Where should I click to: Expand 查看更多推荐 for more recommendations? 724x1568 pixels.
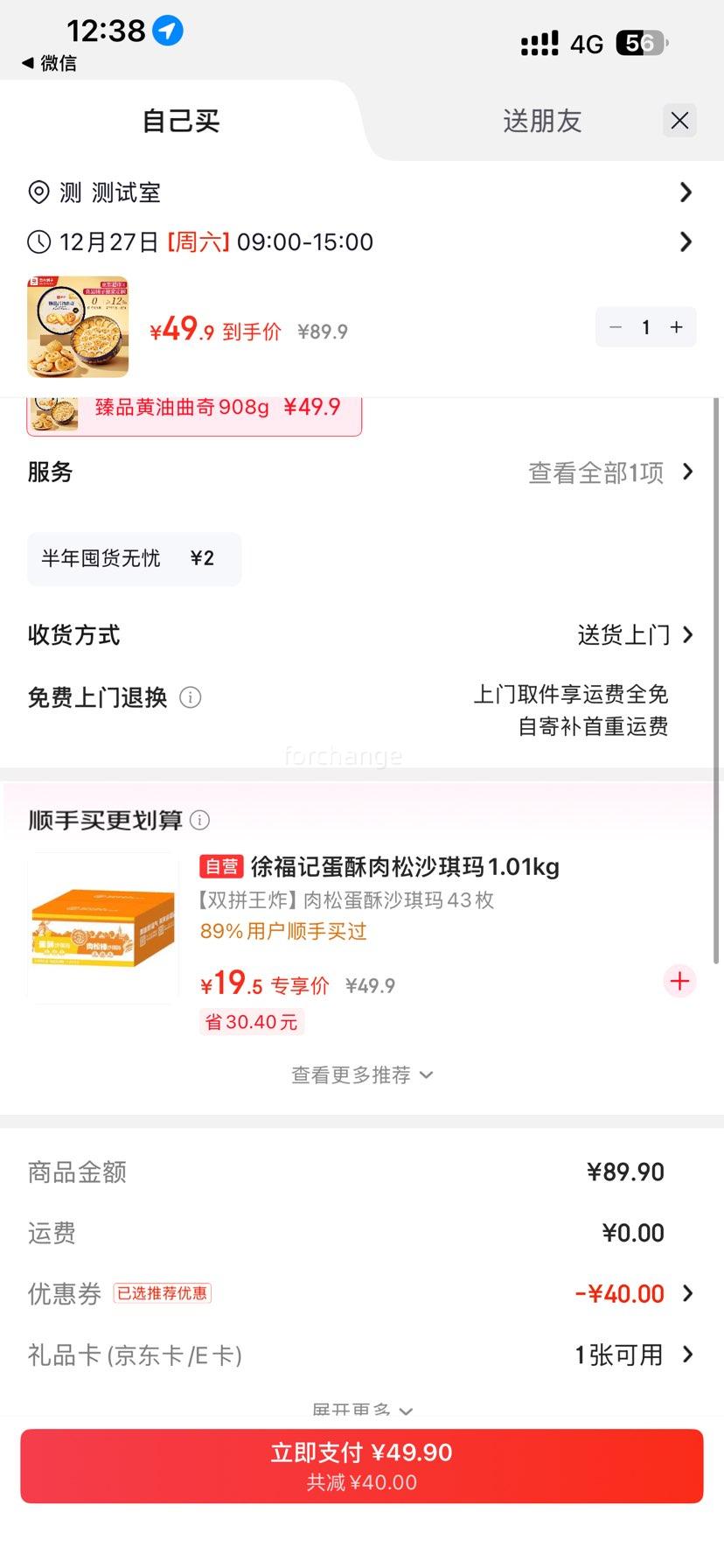[x=362, y=1074]
